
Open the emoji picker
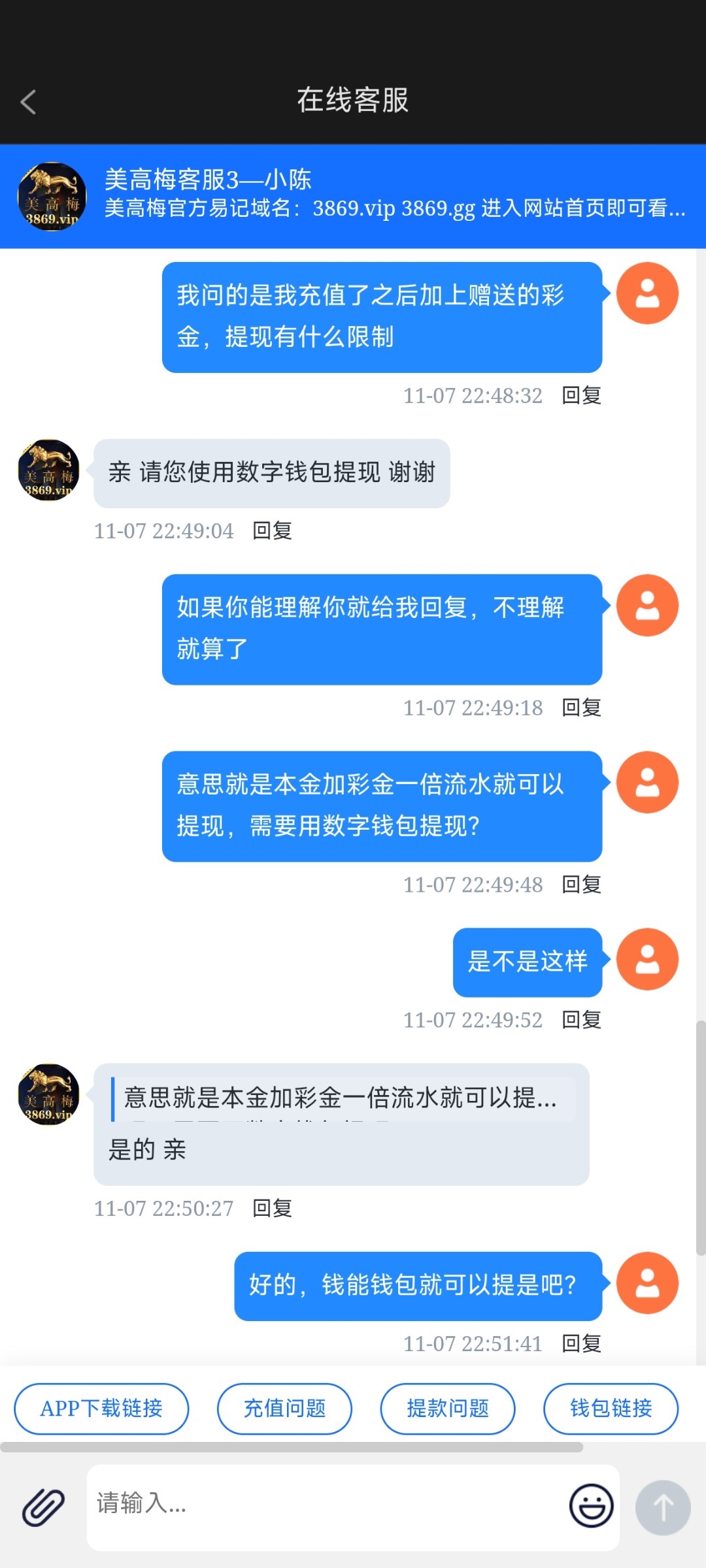point(591,1506)
